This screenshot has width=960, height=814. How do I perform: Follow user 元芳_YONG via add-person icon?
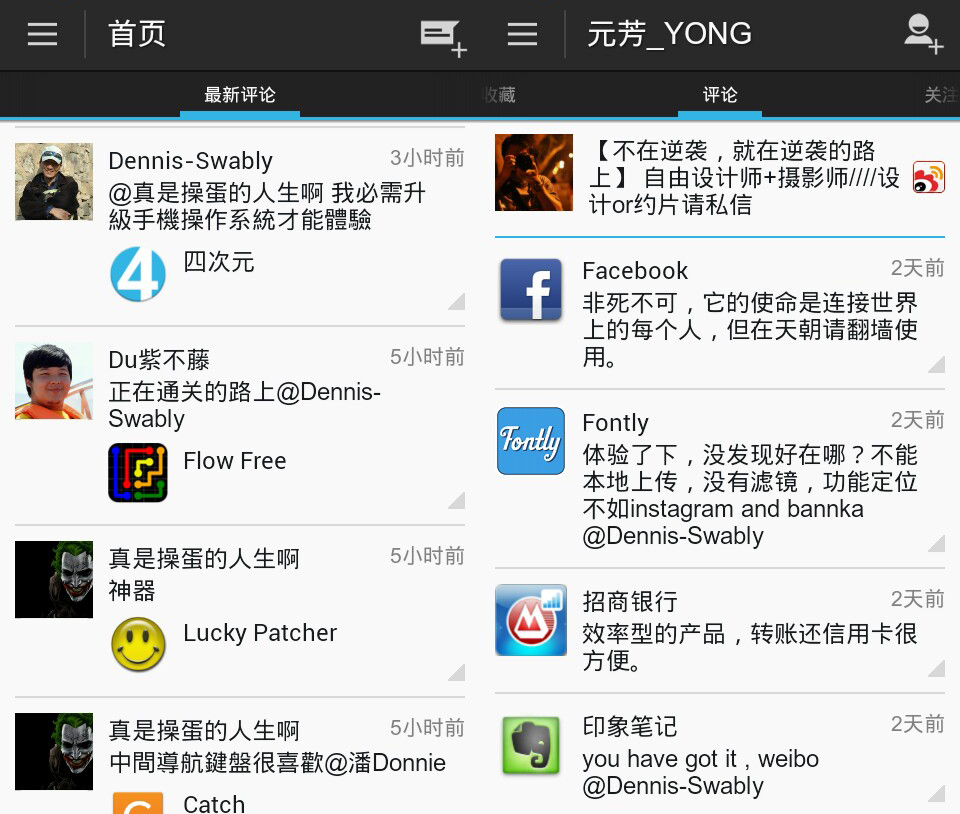point(923,34)
